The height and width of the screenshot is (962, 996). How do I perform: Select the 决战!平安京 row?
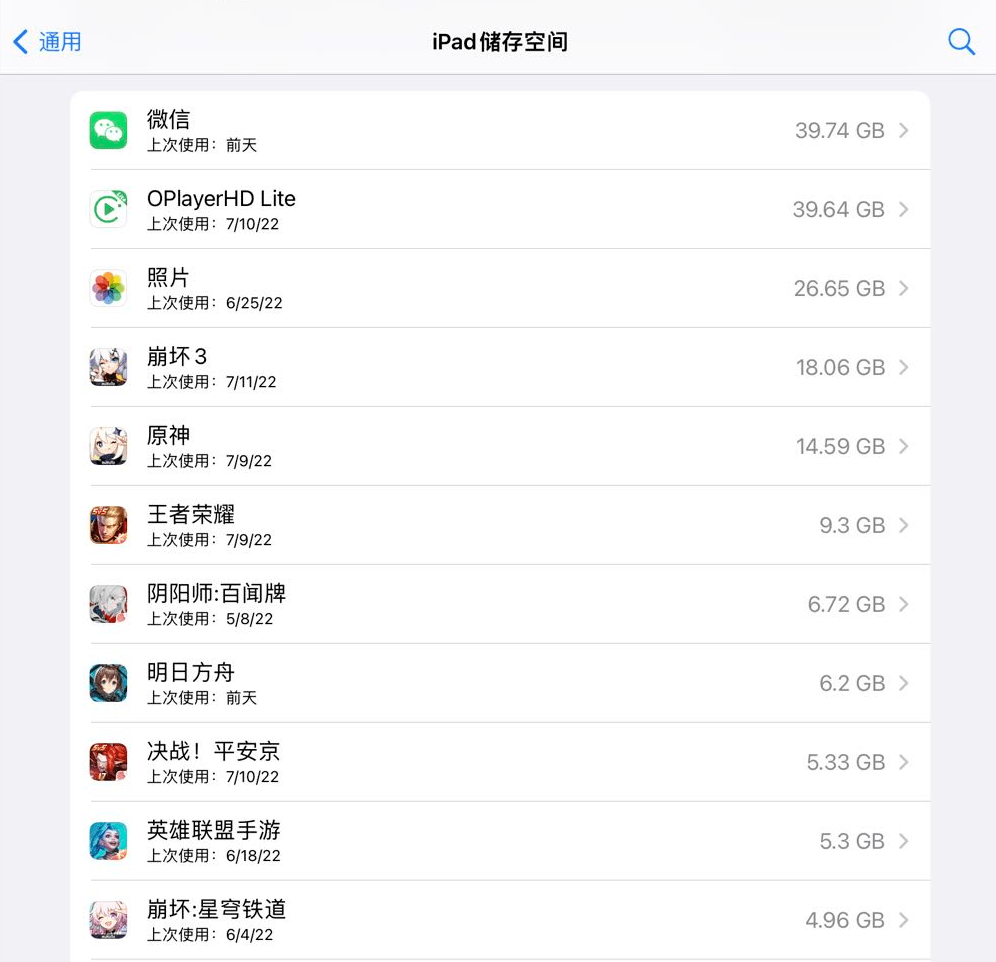[500, 763]
